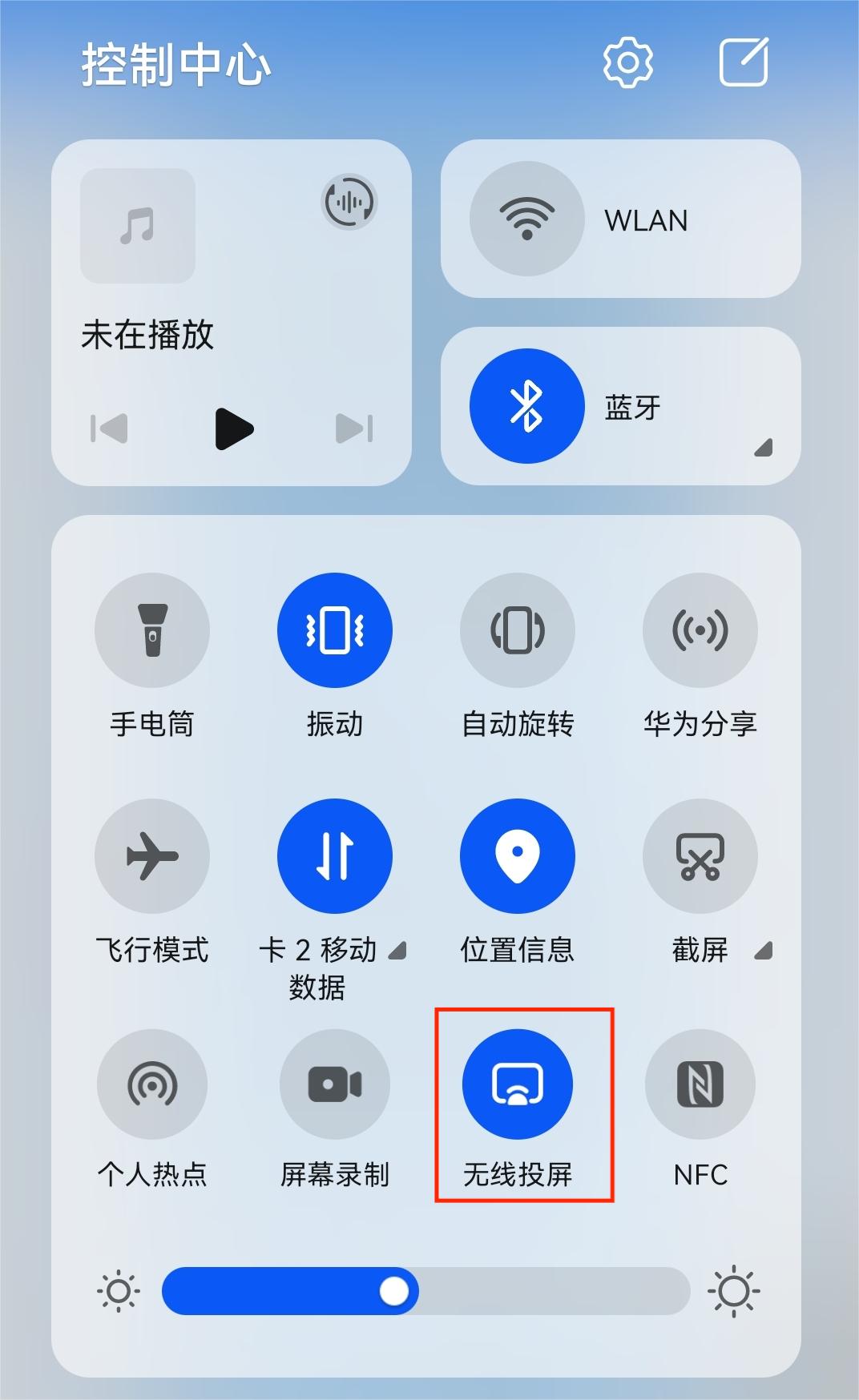The height and width of the screenshot is (1400, 859).
Task: Enable auto-rotate (自动旋转)
Action: pos(518,630)
